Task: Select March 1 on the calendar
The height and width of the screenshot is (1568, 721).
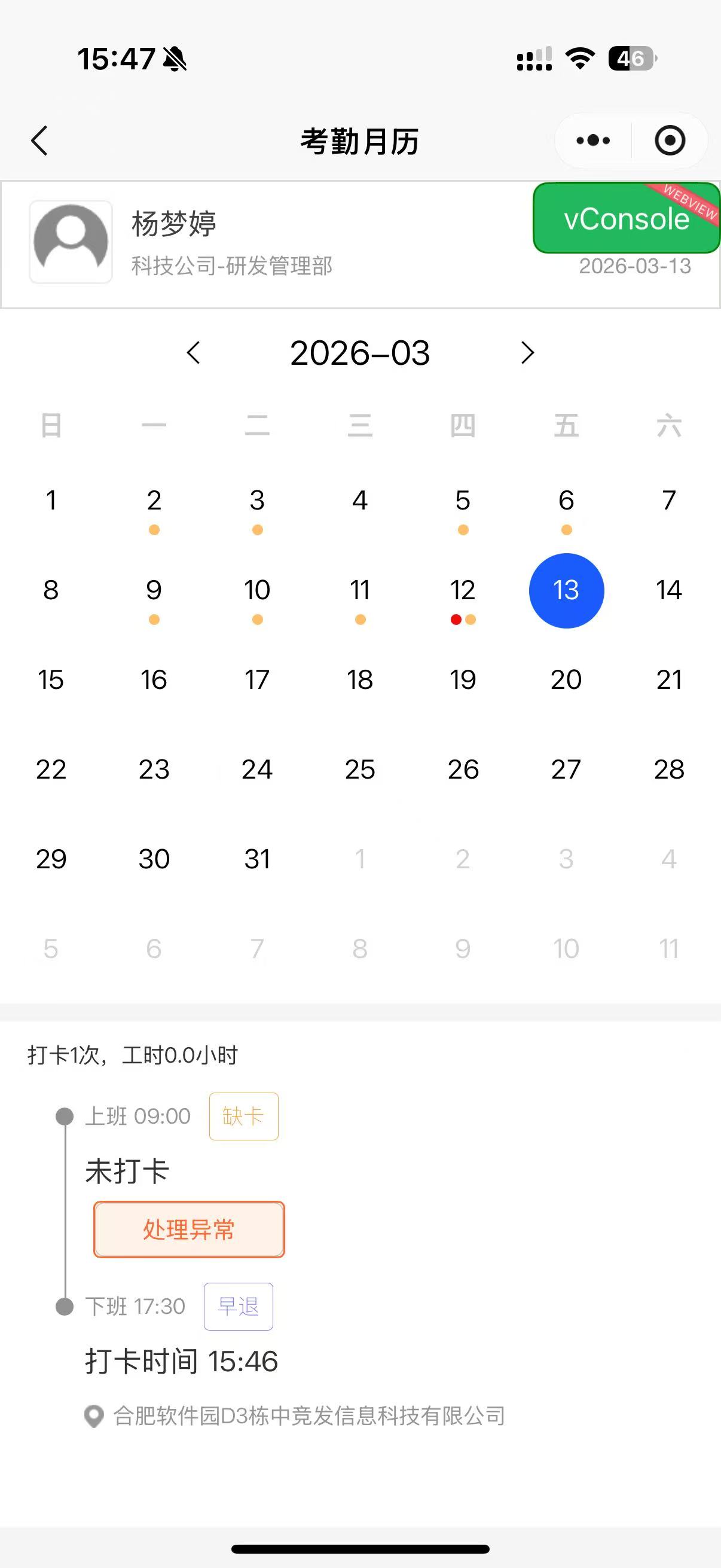Action: [51, 501]
